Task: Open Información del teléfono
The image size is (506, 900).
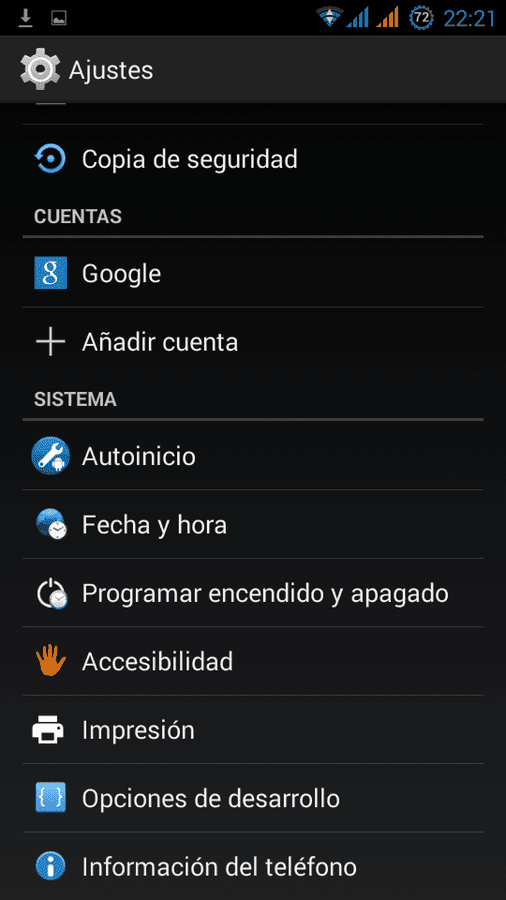Action: [253, 866]
